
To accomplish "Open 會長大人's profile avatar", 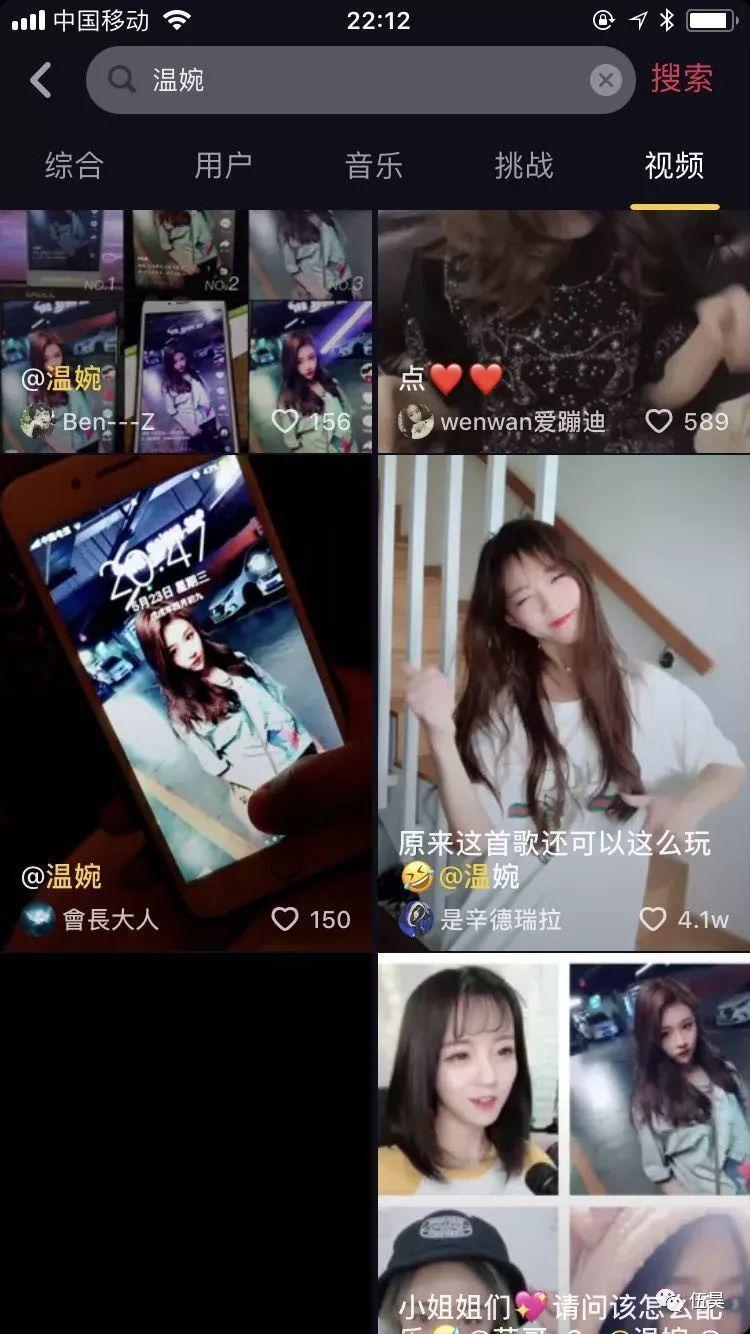I will coord(38,918).
